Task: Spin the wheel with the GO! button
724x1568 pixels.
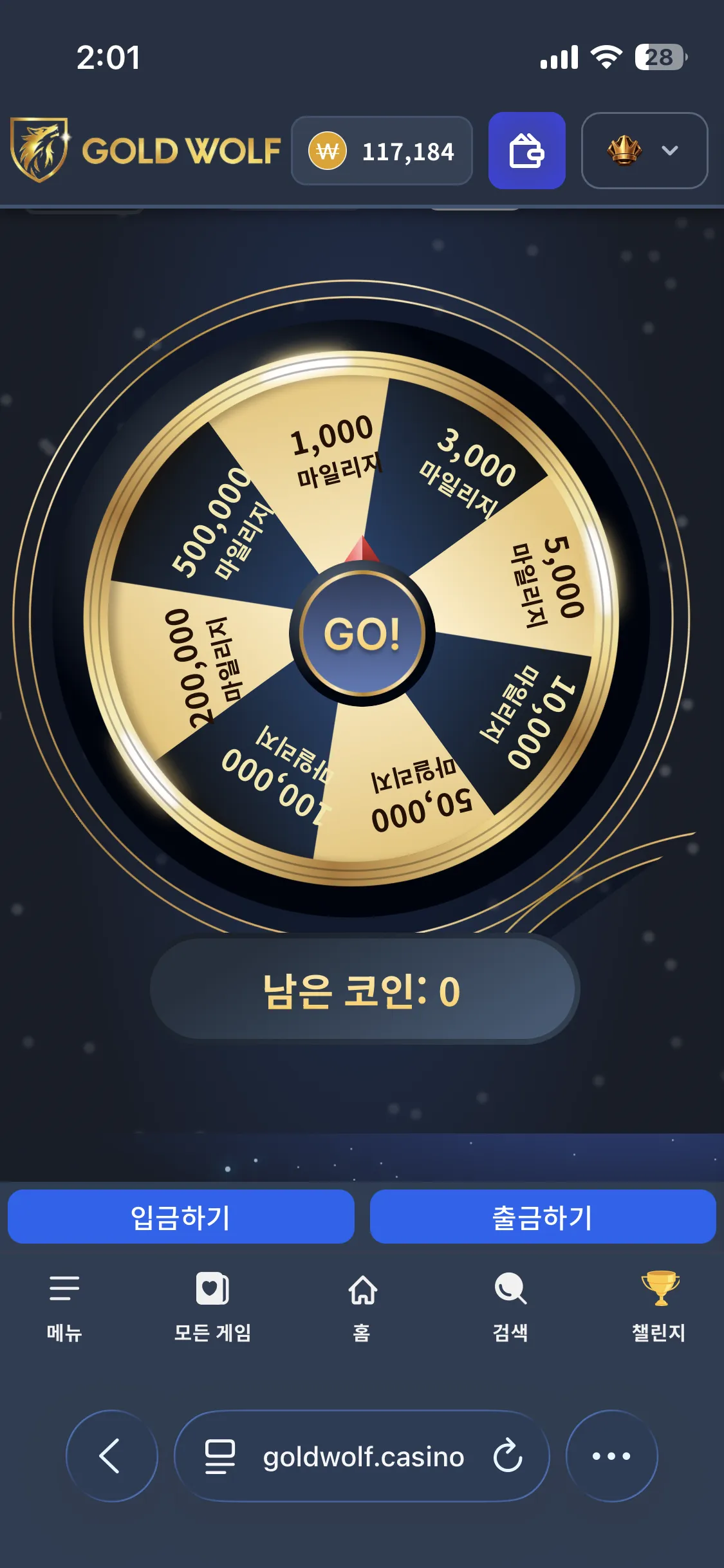Action: tap(362, 633)
